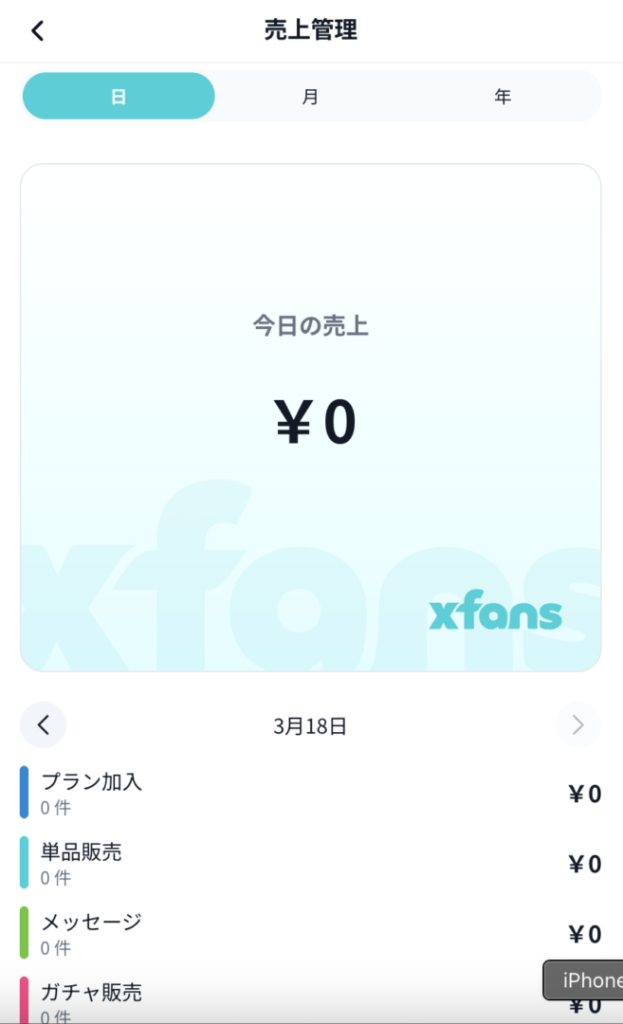
Task: Tap the next day arrow after 3月18日
Action: tap(578, 725)
